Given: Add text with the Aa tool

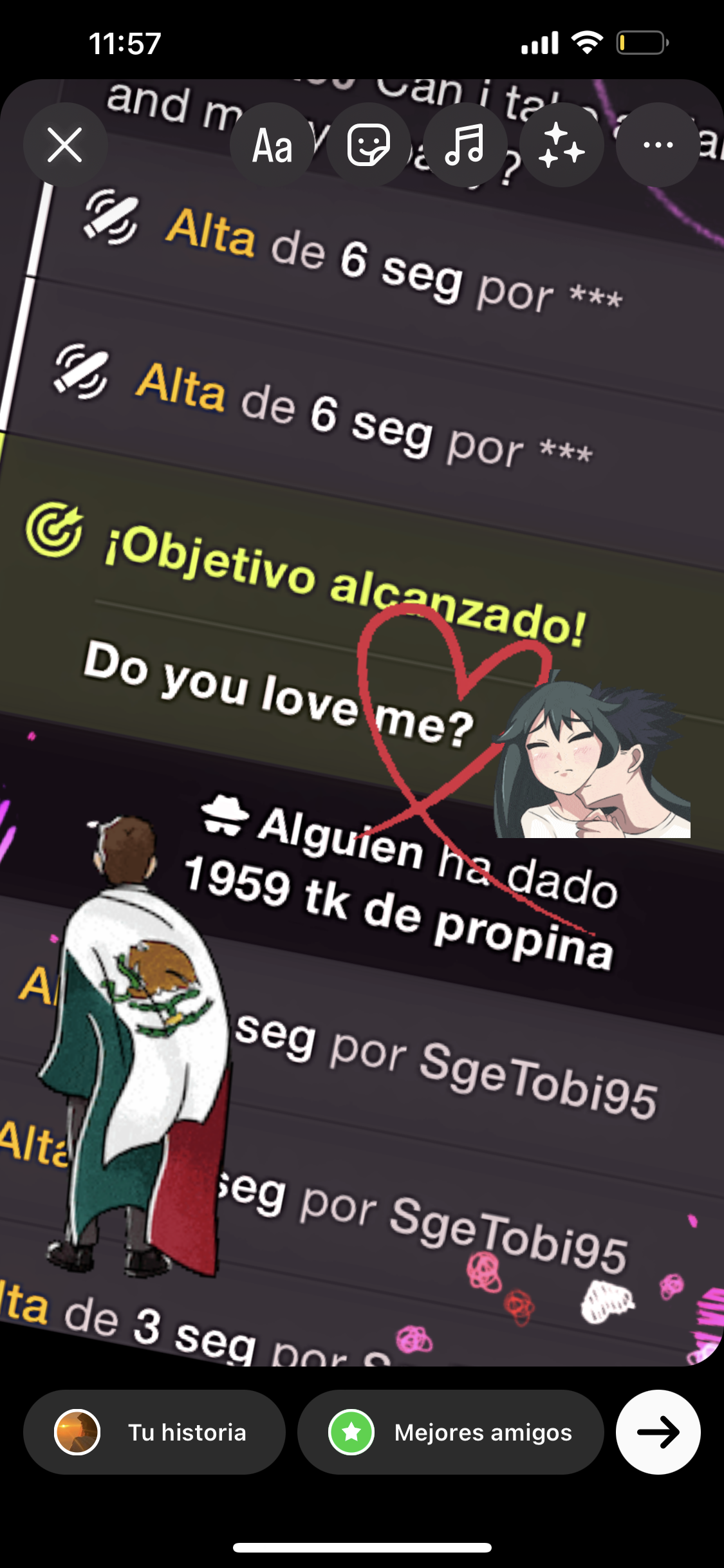Looking at the screenshot, I should tap(272, 145).
